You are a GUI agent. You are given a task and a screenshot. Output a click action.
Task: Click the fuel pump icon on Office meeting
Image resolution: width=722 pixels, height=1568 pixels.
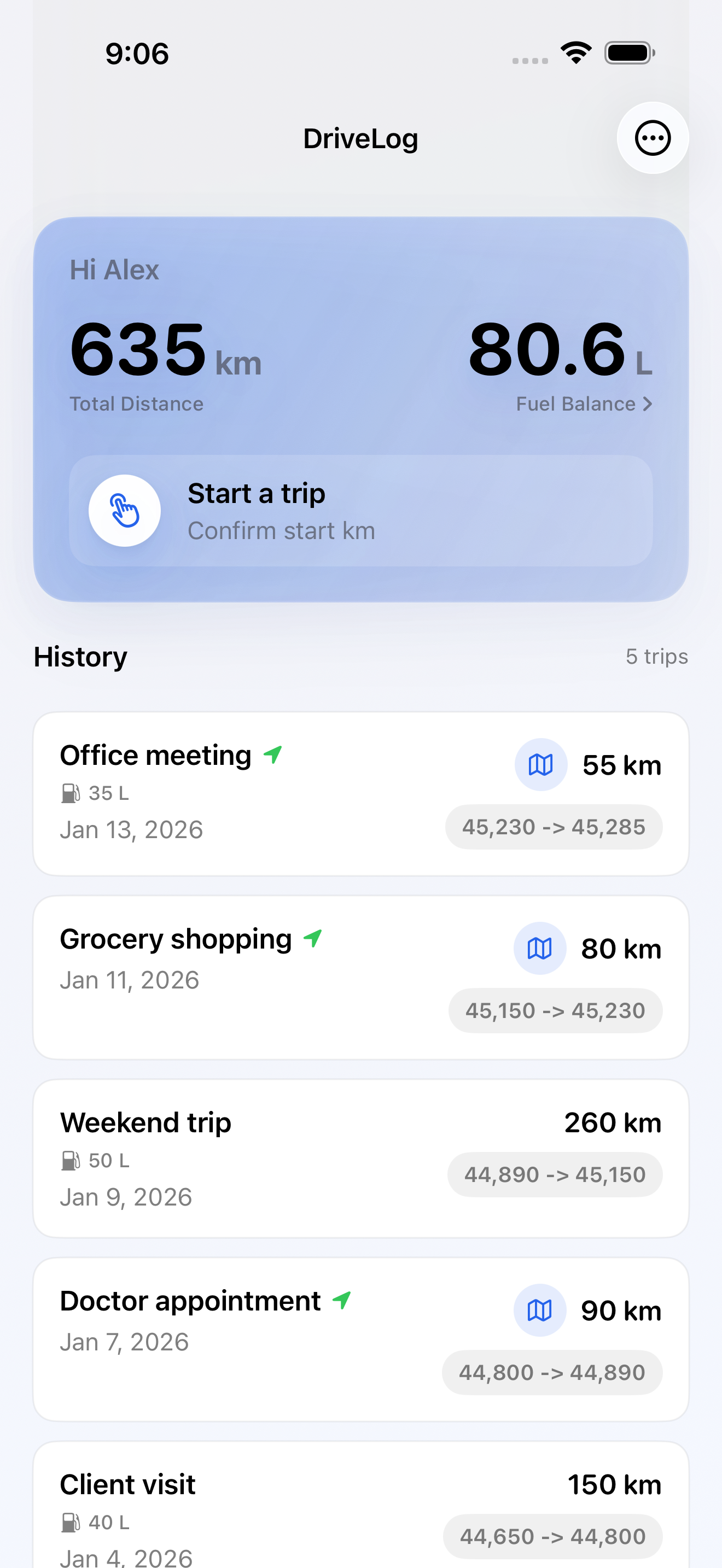pos(70,793)
